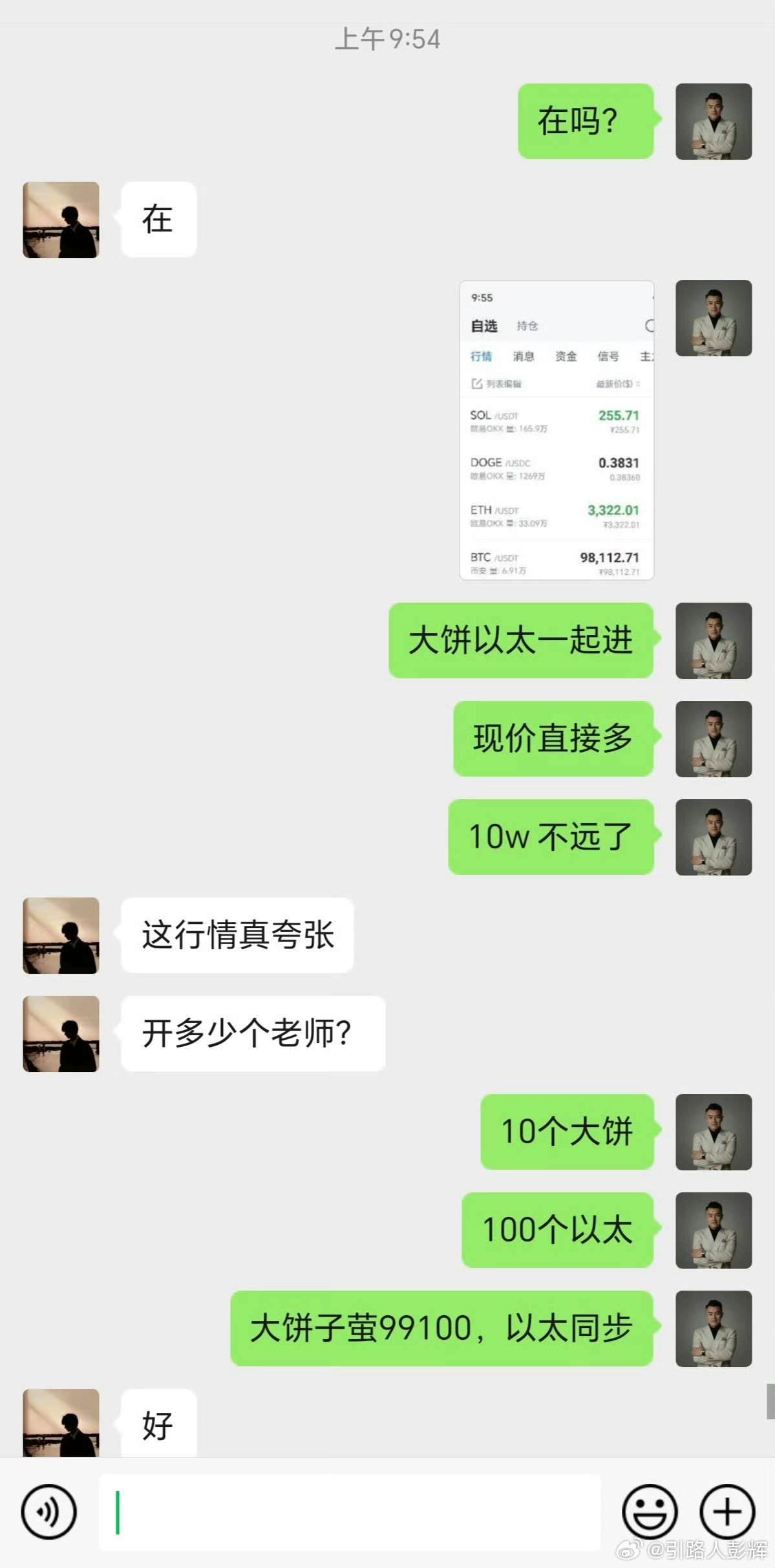775x1568 pixels.
Task: Open the shared crypto price screenshot
Action: 557,430
